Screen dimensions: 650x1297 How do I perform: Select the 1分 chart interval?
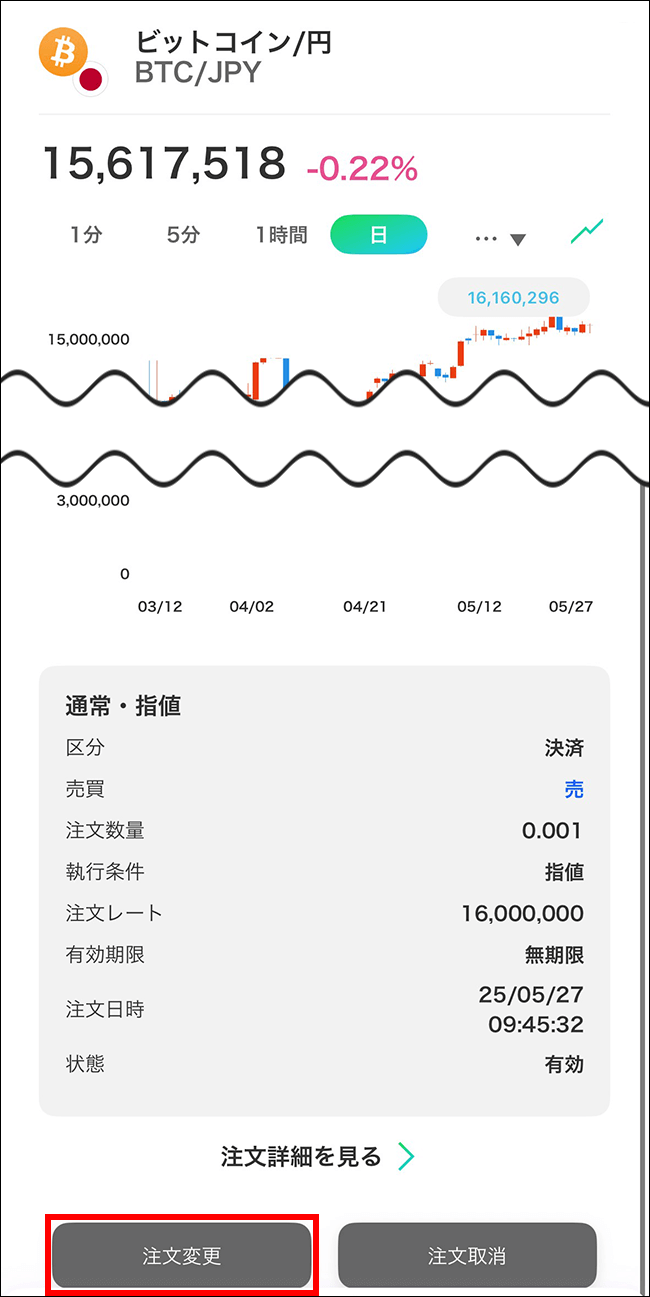(86, 235)
